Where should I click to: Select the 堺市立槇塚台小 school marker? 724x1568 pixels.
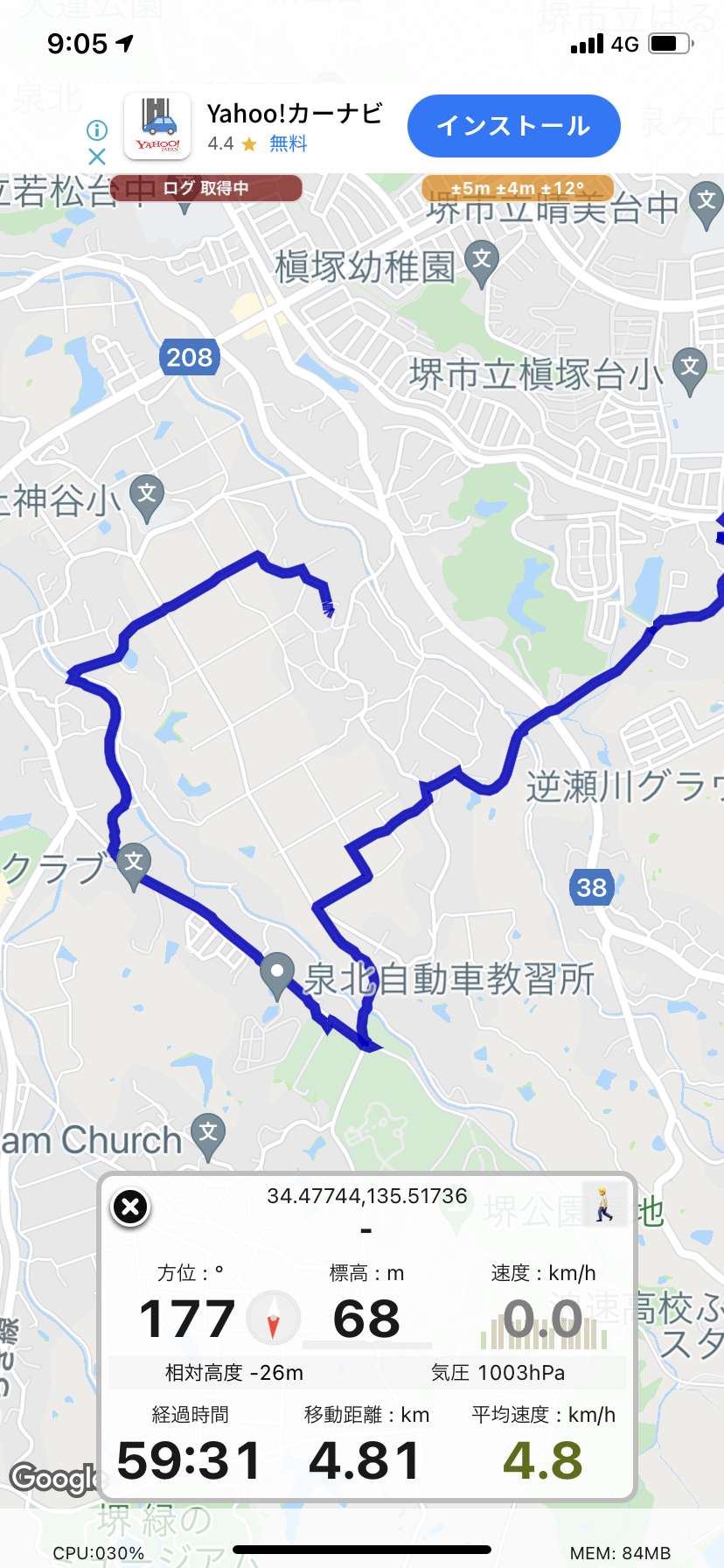[x=690, y=370]
